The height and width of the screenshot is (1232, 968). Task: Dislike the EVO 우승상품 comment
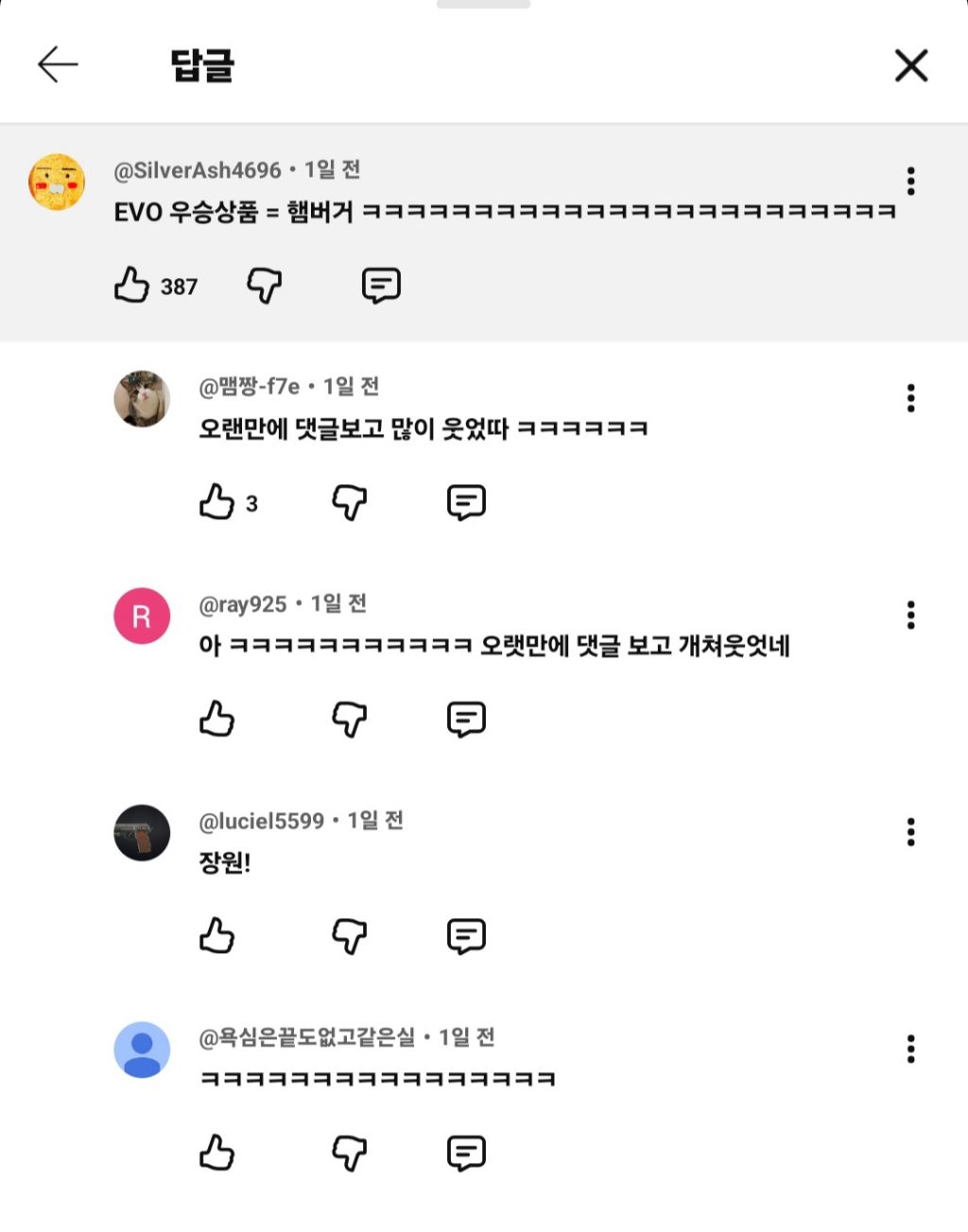[x=263, y=286]
